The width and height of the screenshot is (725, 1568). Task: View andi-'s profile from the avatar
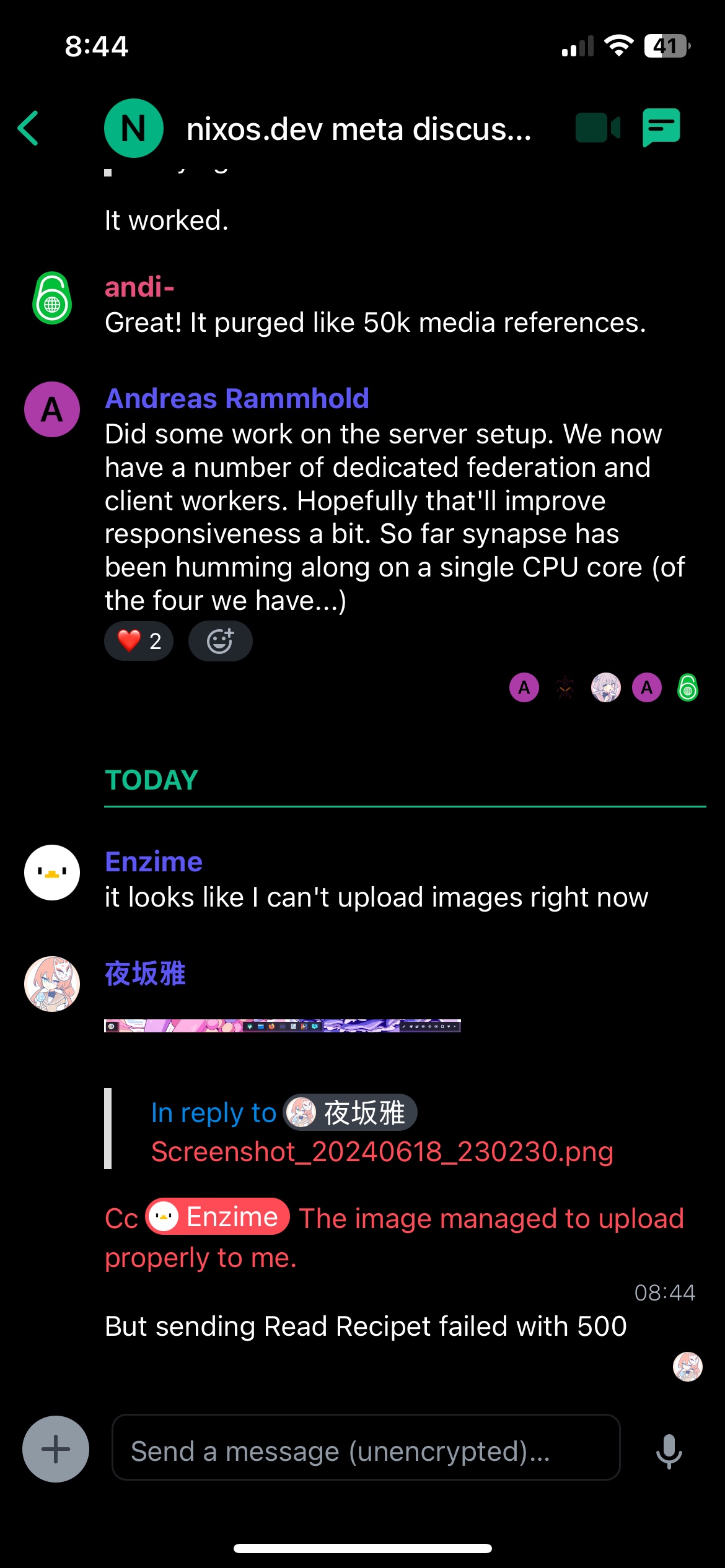[52, 298]
